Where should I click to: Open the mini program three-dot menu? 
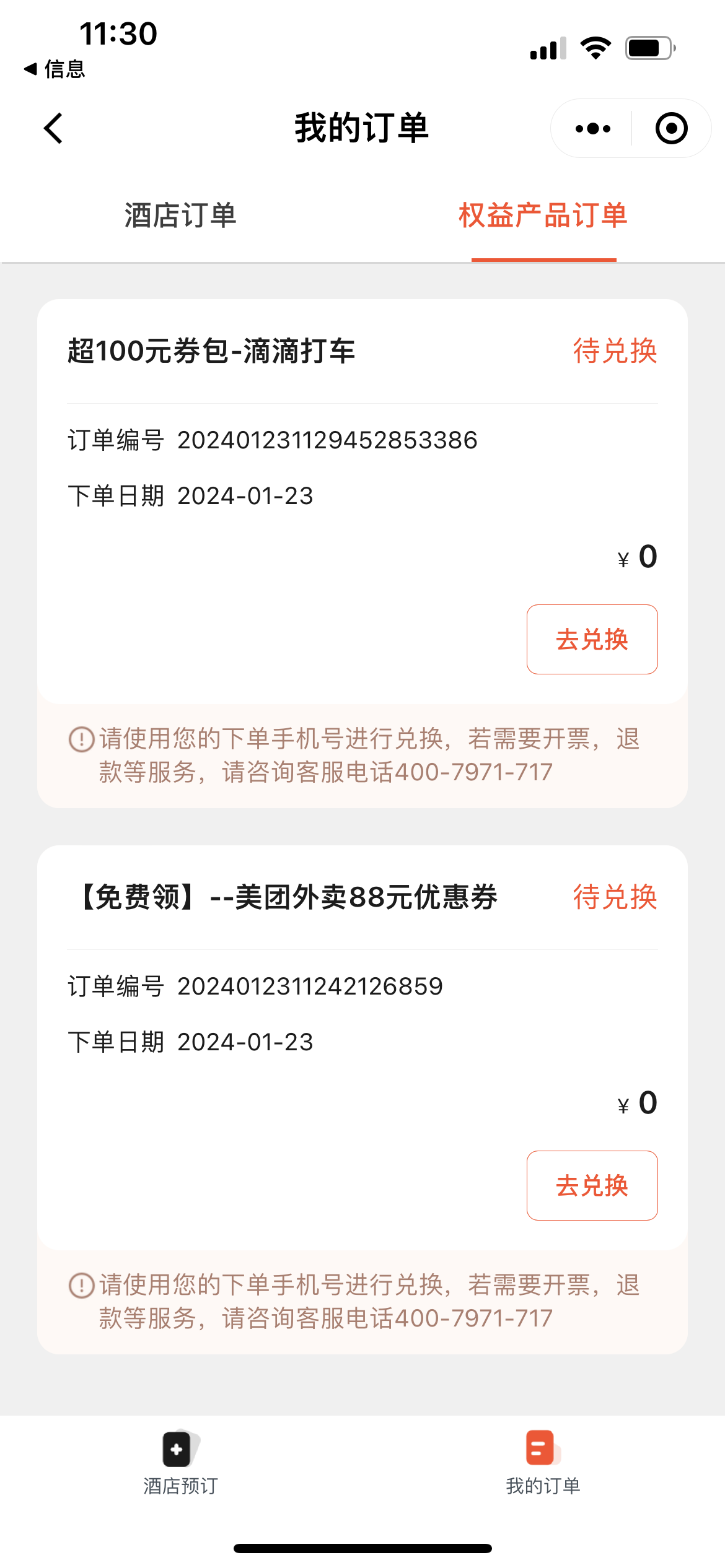click(x=592, y=129)
